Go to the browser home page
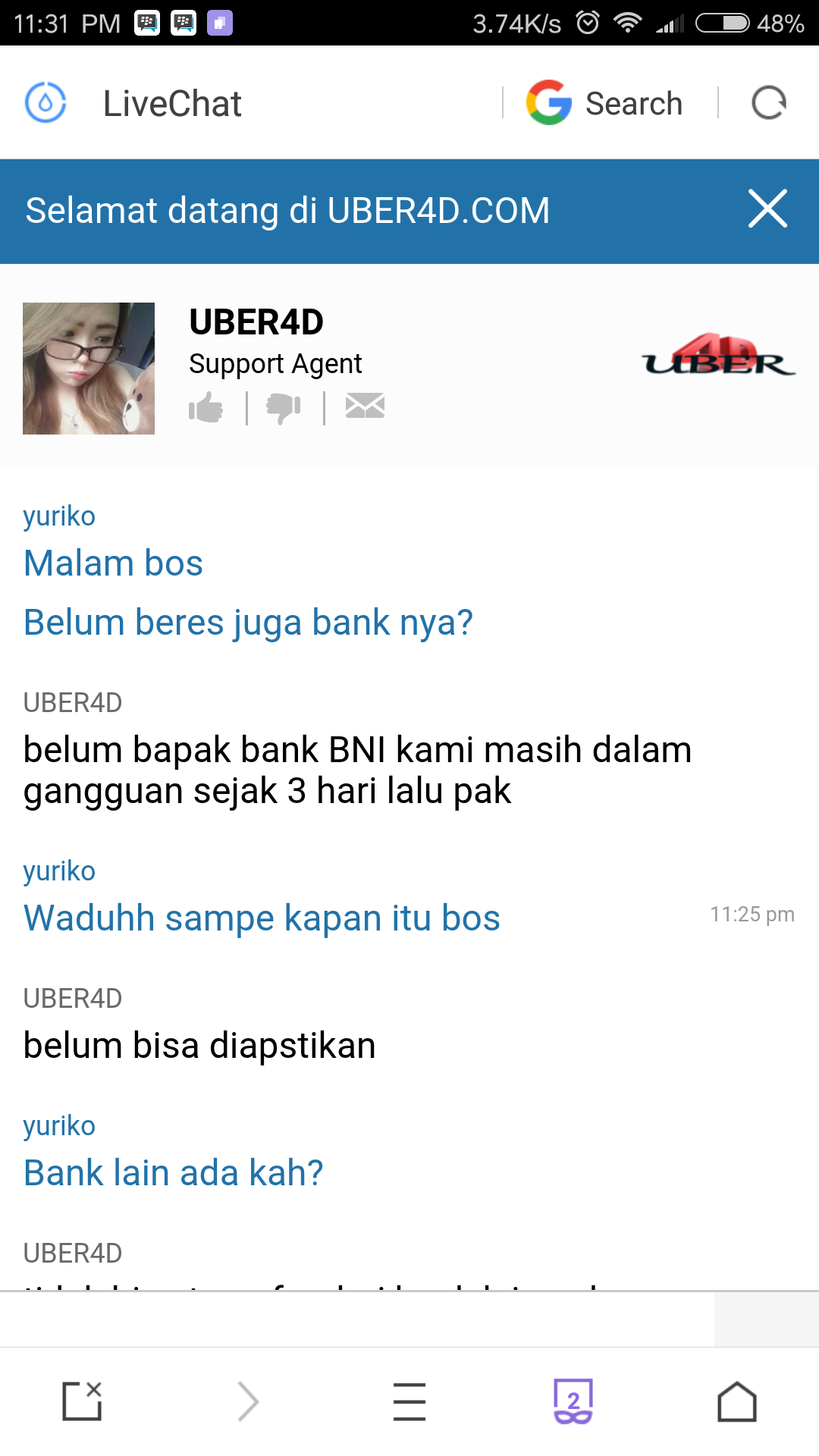819x1456 pixels. (736, 1401)
